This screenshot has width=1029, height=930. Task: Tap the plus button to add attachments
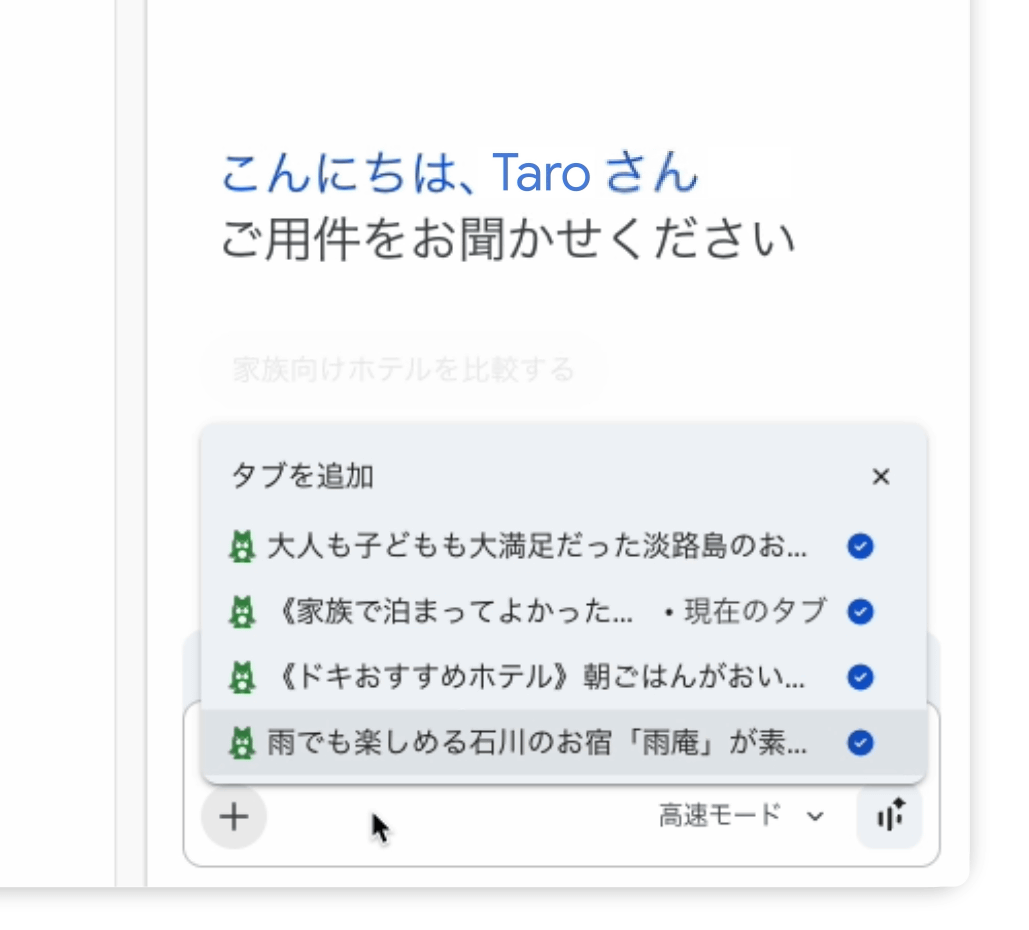233,817
